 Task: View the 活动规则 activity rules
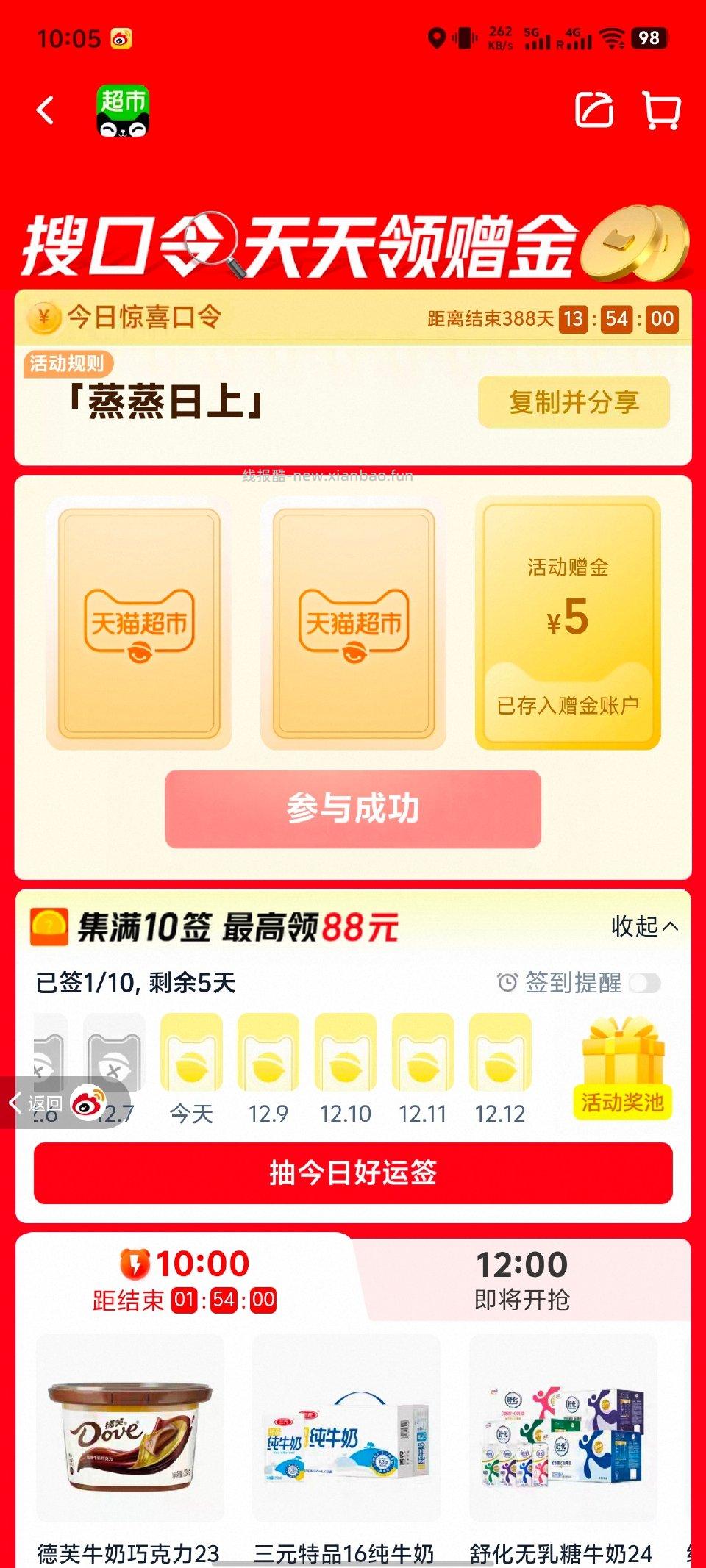point(67,363)
